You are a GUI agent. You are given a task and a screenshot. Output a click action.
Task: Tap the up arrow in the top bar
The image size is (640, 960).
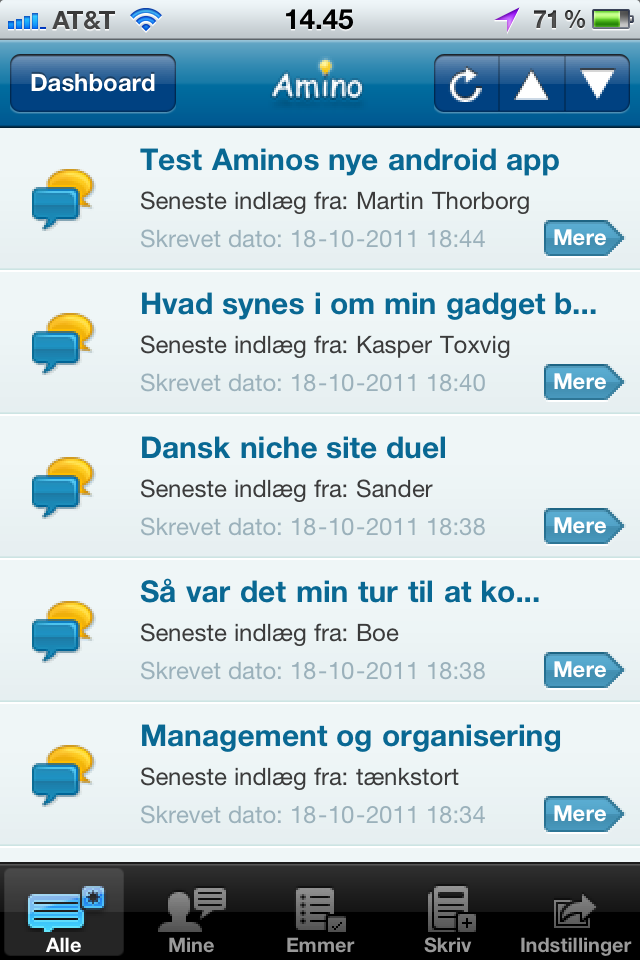pyautogui.click(x=531, y=85)
